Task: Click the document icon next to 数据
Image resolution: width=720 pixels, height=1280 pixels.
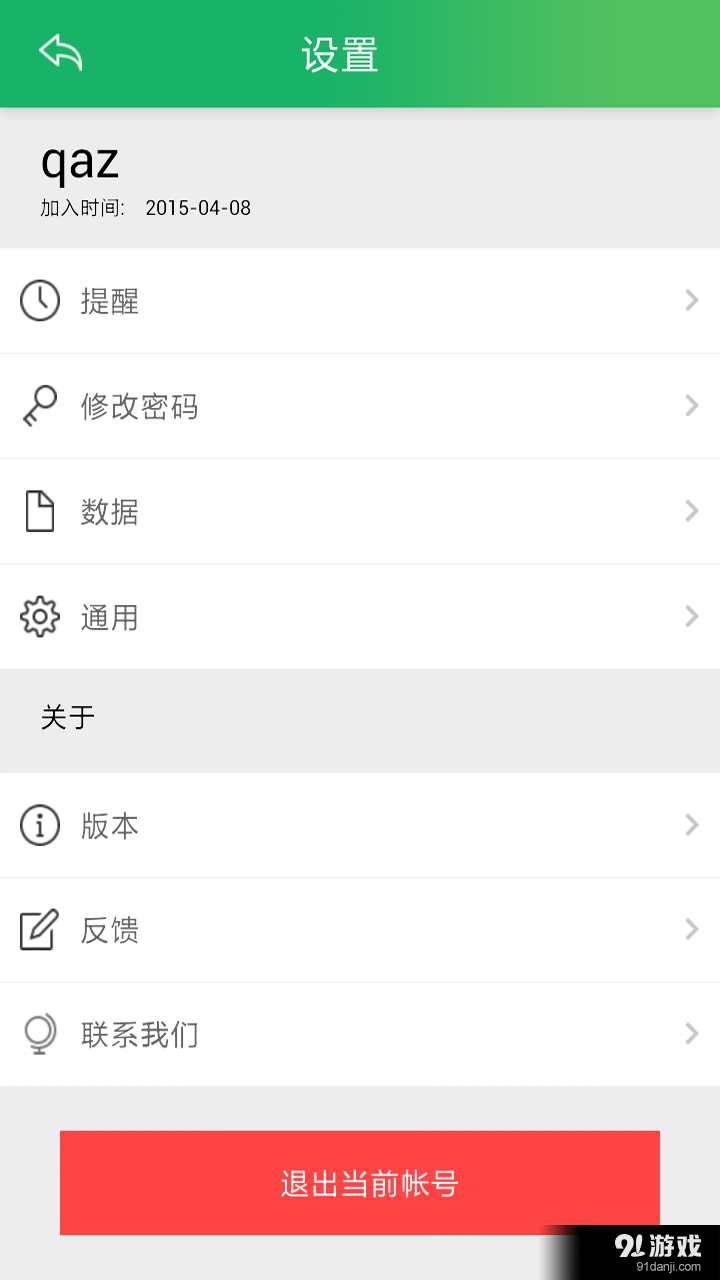Action: pyautogui.click(x=40, y=511)
